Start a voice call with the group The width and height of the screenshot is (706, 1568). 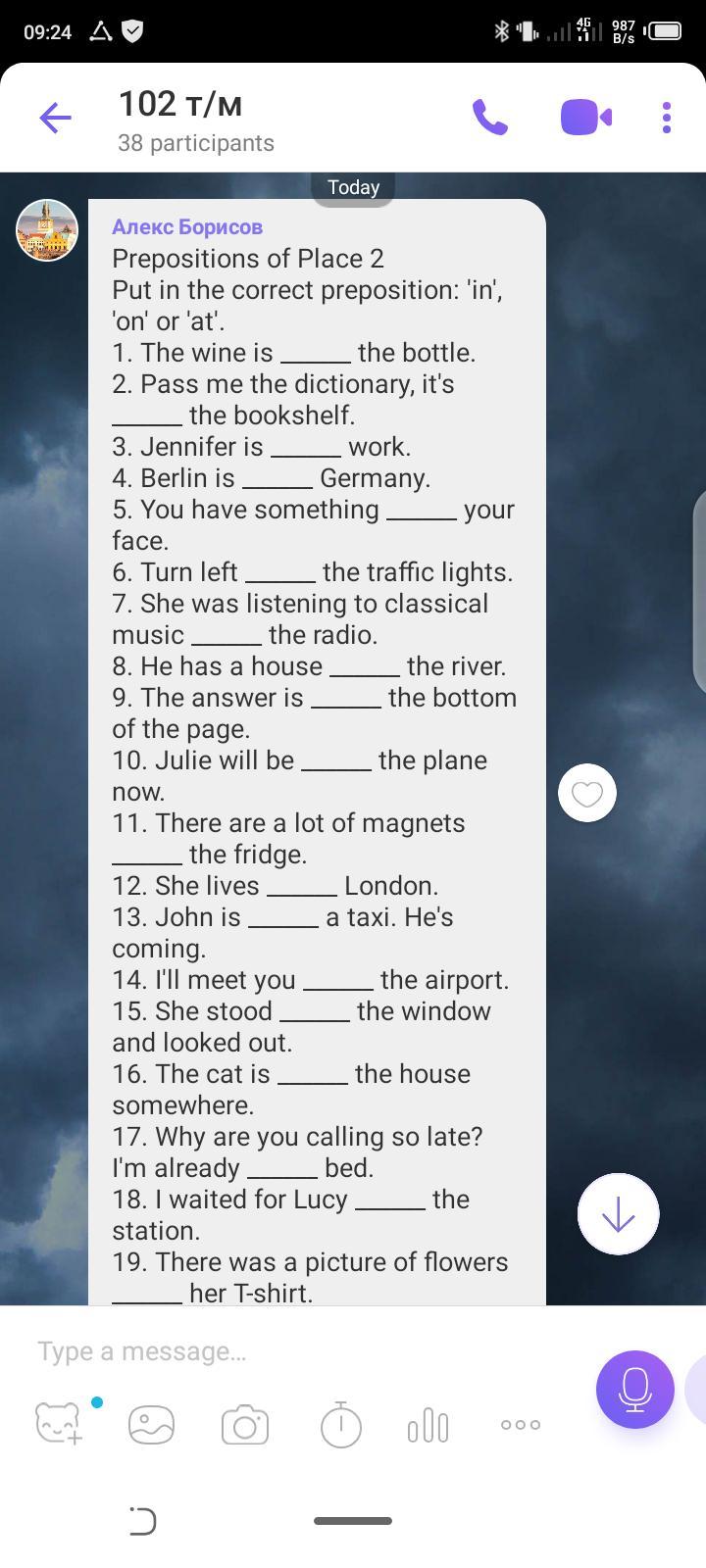click(x=490, y=118)
